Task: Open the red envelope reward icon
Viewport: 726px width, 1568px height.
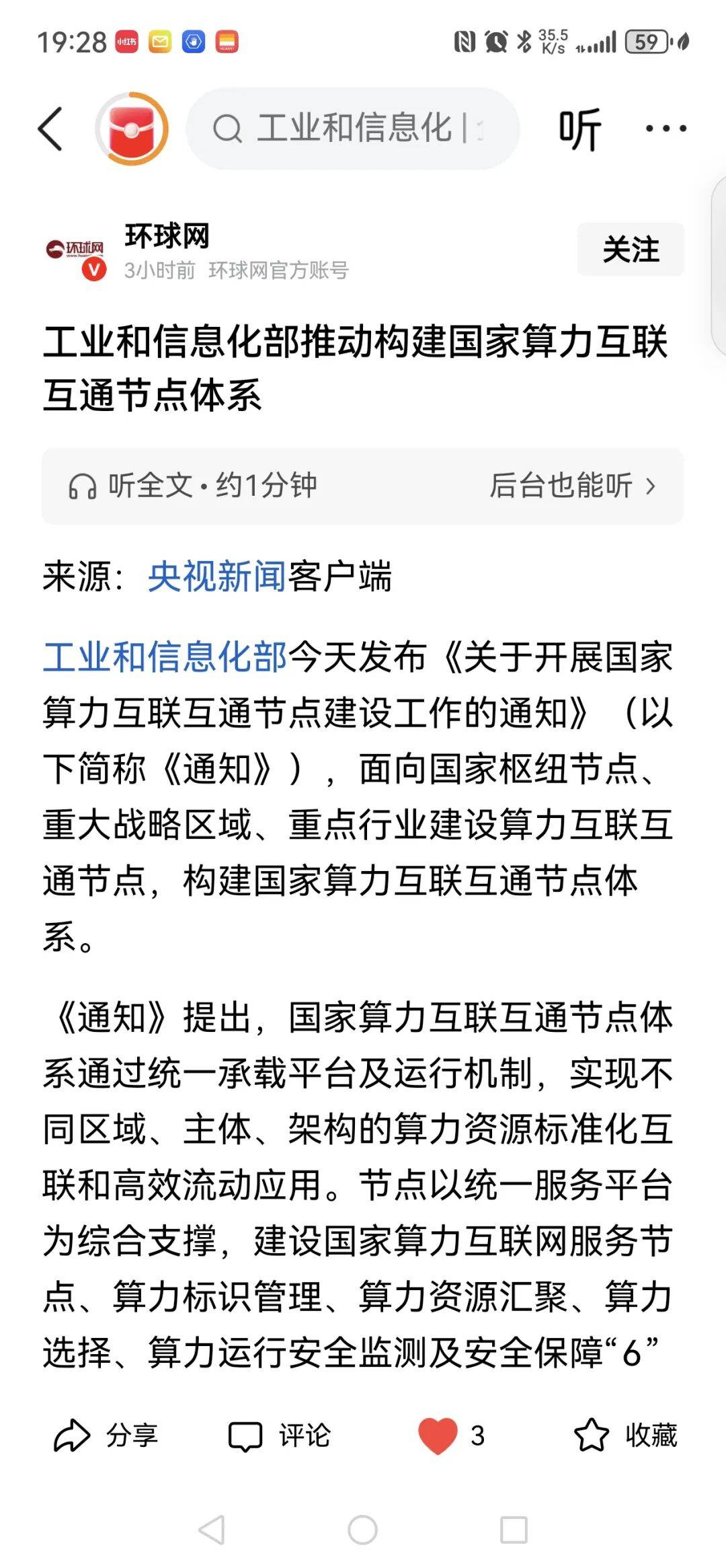Action: pyautogui.click(x=132, y=128)
